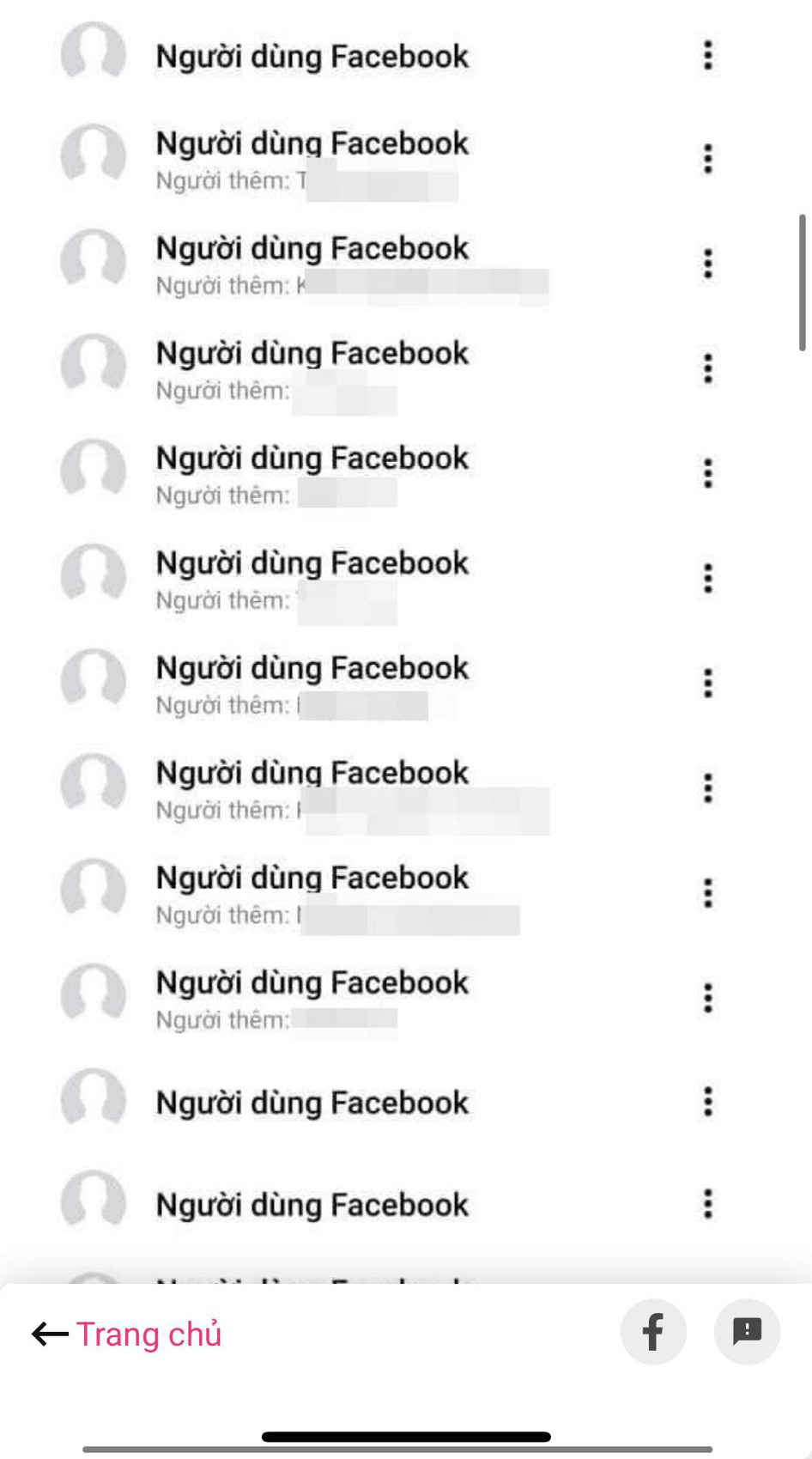The image size is (812, 1459).
Task: Open three-dot control on the ninth member
Action: 707,891
